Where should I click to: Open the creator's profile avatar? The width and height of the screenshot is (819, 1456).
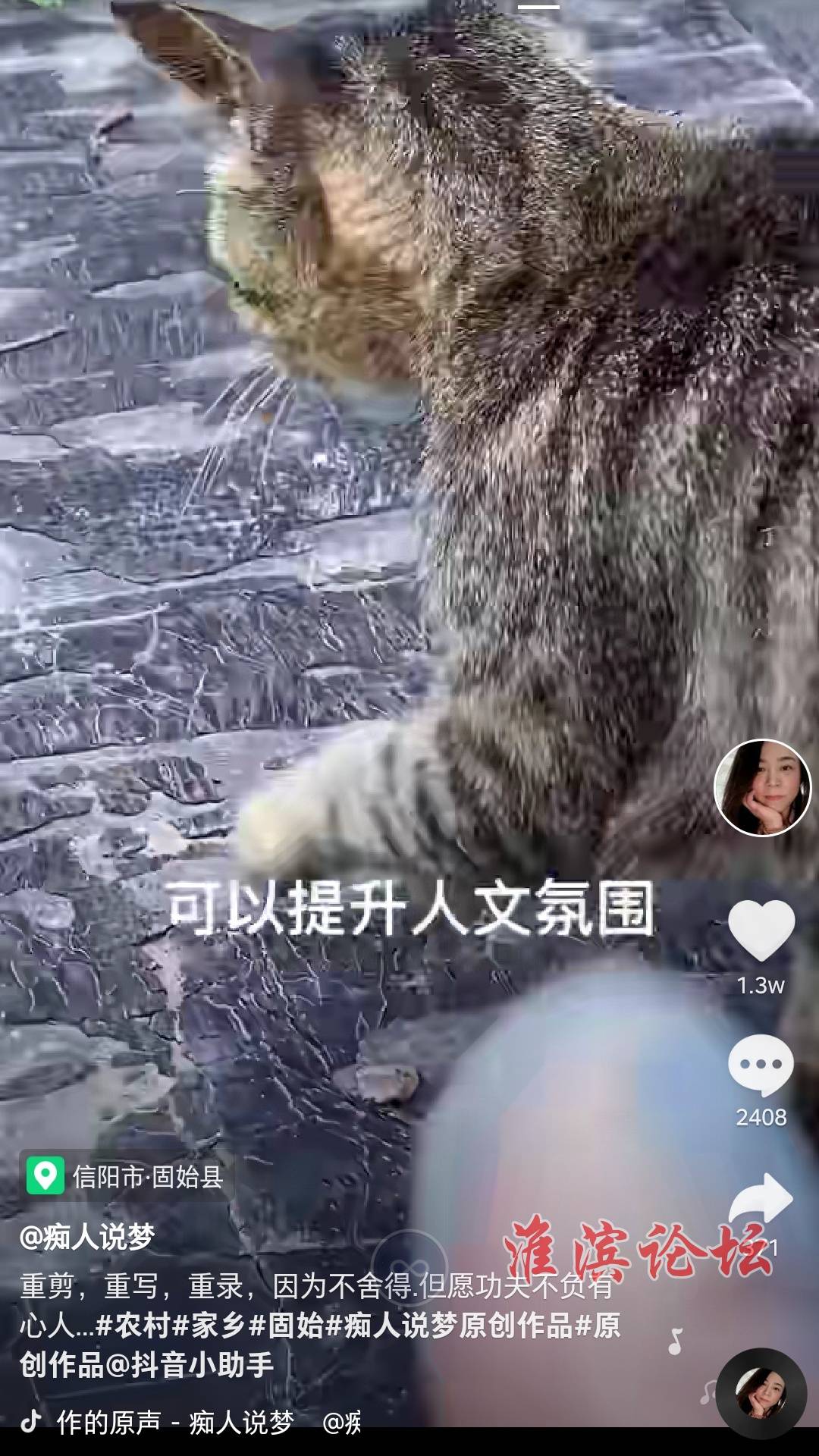coord(762,788)
